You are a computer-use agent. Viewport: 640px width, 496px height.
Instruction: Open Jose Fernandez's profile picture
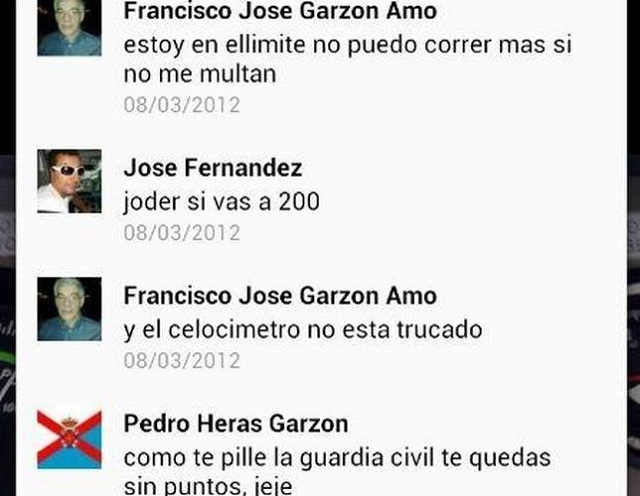point(69,182)
